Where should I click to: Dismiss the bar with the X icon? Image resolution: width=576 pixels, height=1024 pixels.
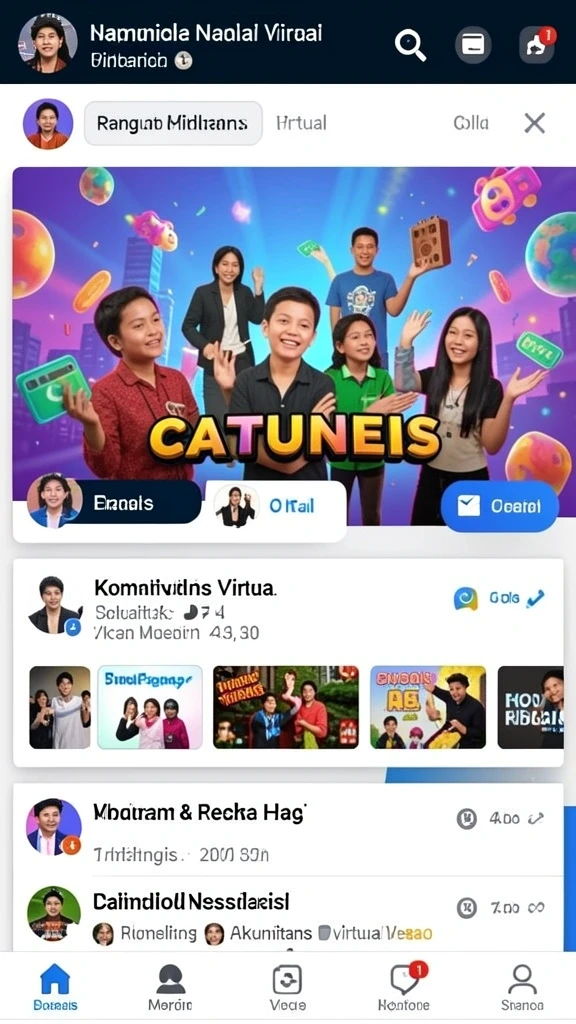point(535,123)
